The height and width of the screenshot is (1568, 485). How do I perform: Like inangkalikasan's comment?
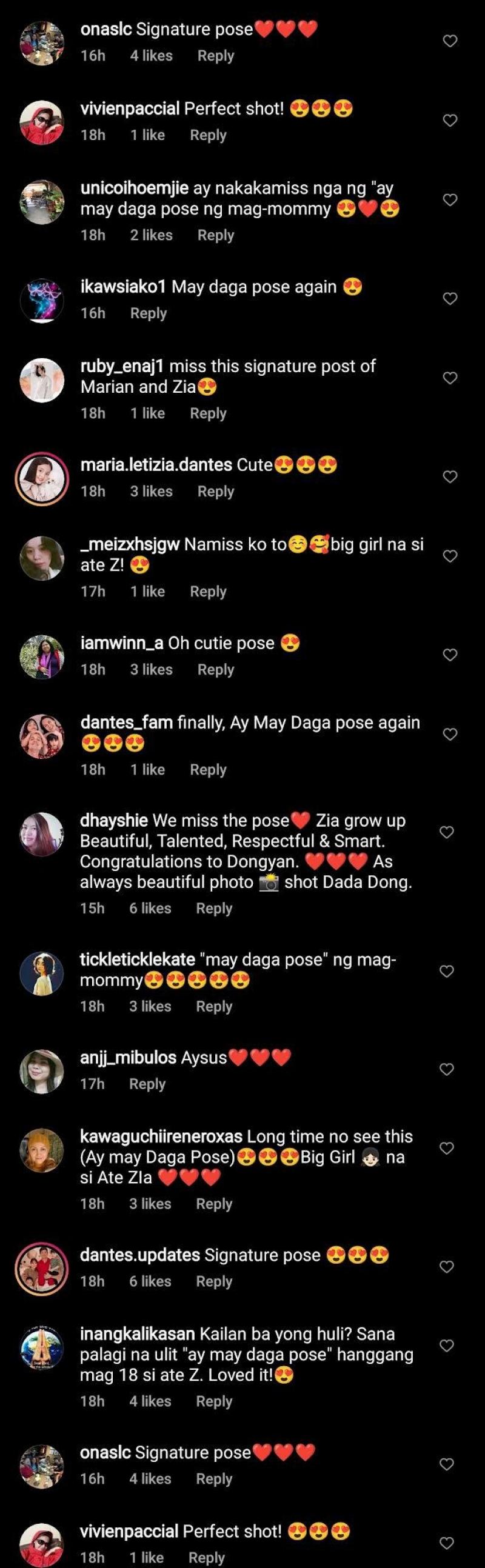click(447, 1345)
